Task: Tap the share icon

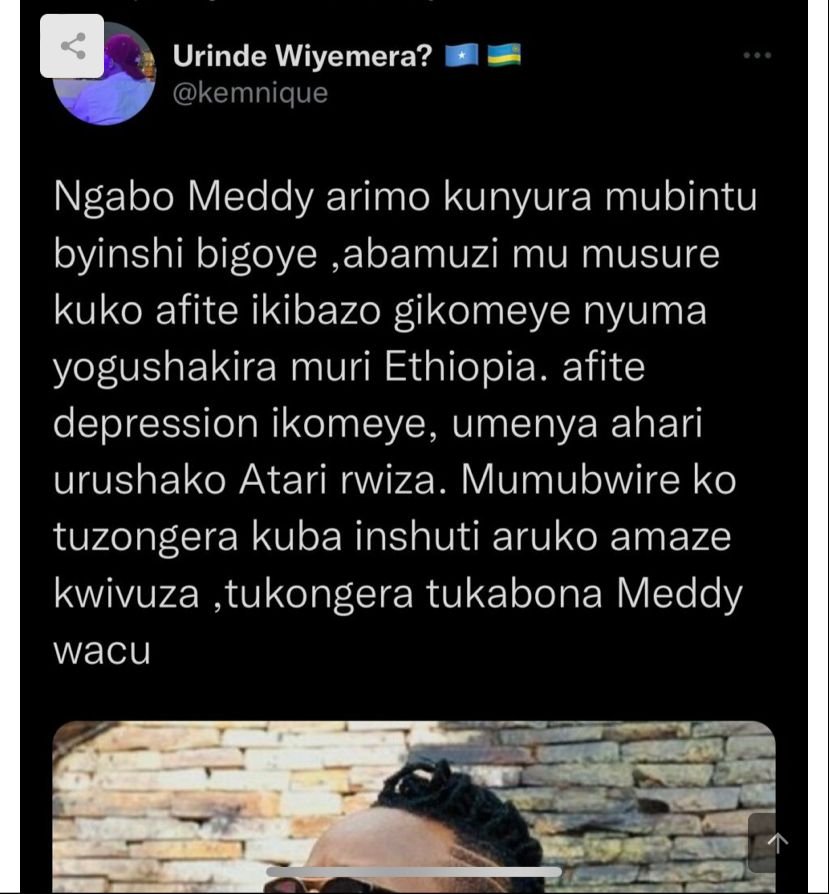Action: click(x=72, y=46)
